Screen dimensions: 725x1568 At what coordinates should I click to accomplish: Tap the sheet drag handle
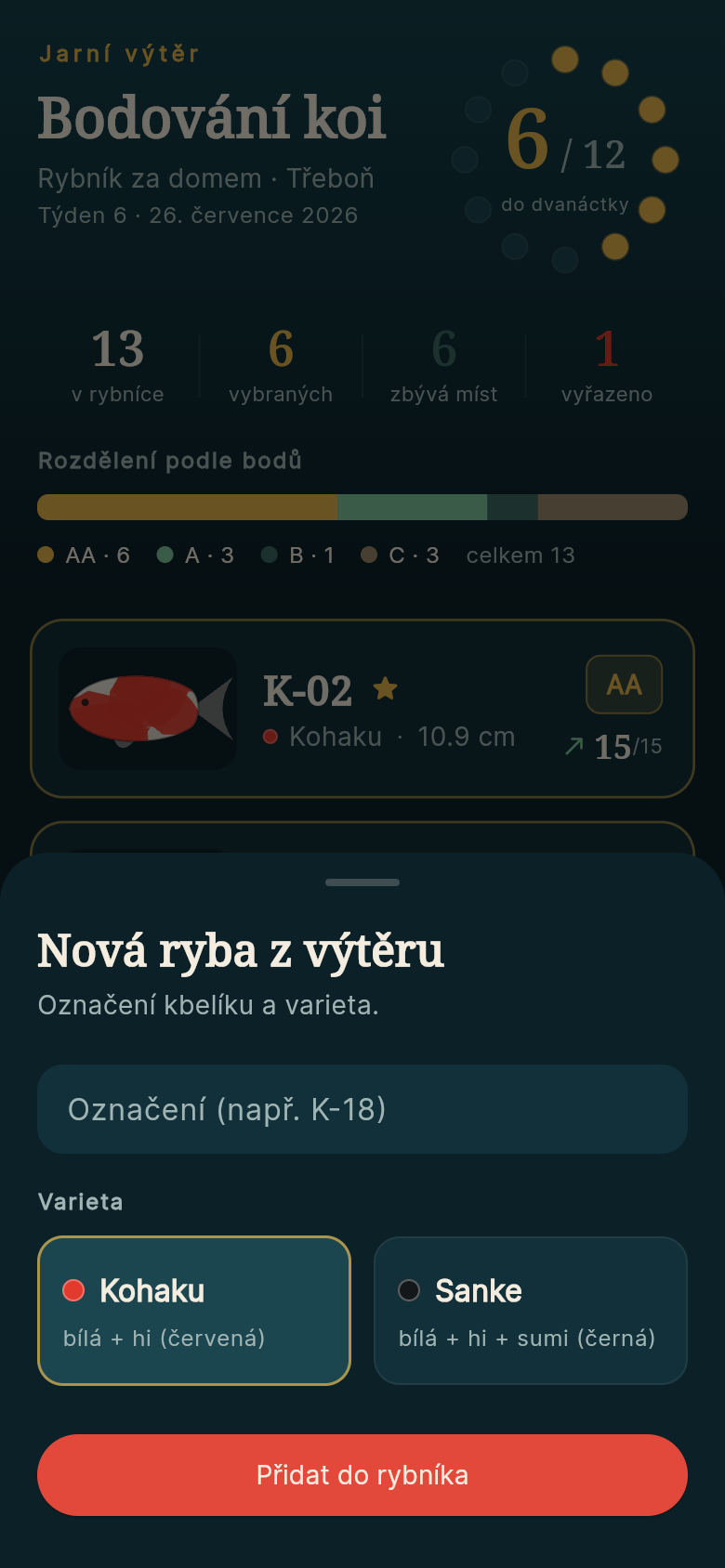362,882
